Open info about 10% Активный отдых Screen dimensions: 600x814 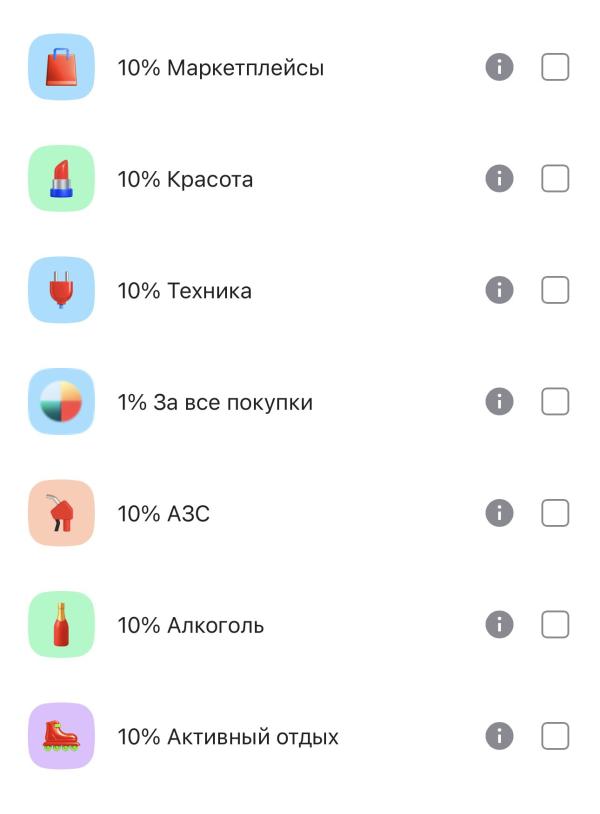[x=499, y=737]
